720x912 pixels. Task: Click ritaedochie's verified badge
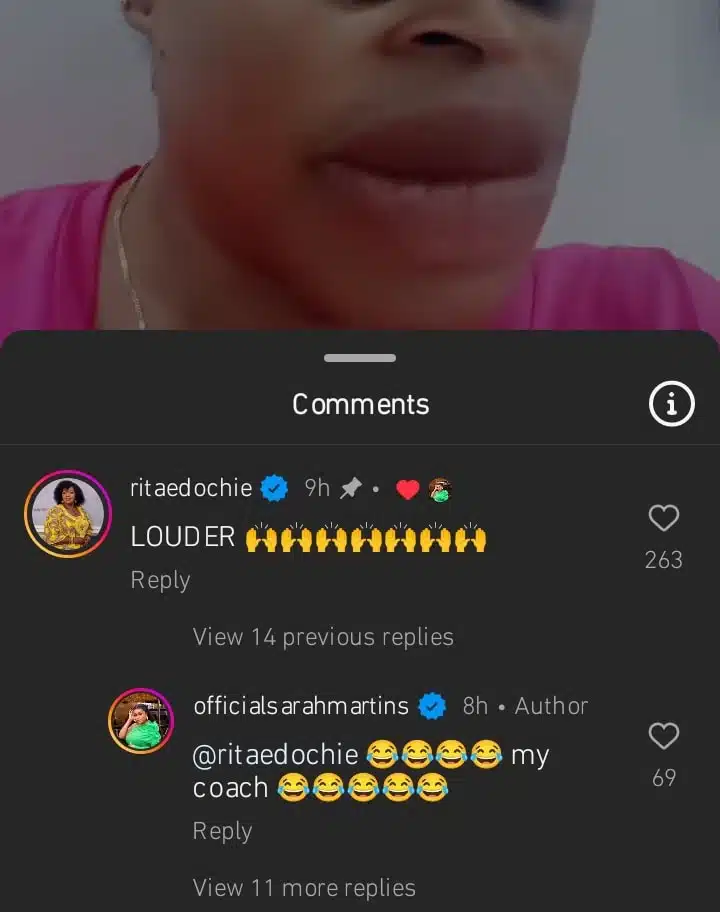[x=271, y=488]
